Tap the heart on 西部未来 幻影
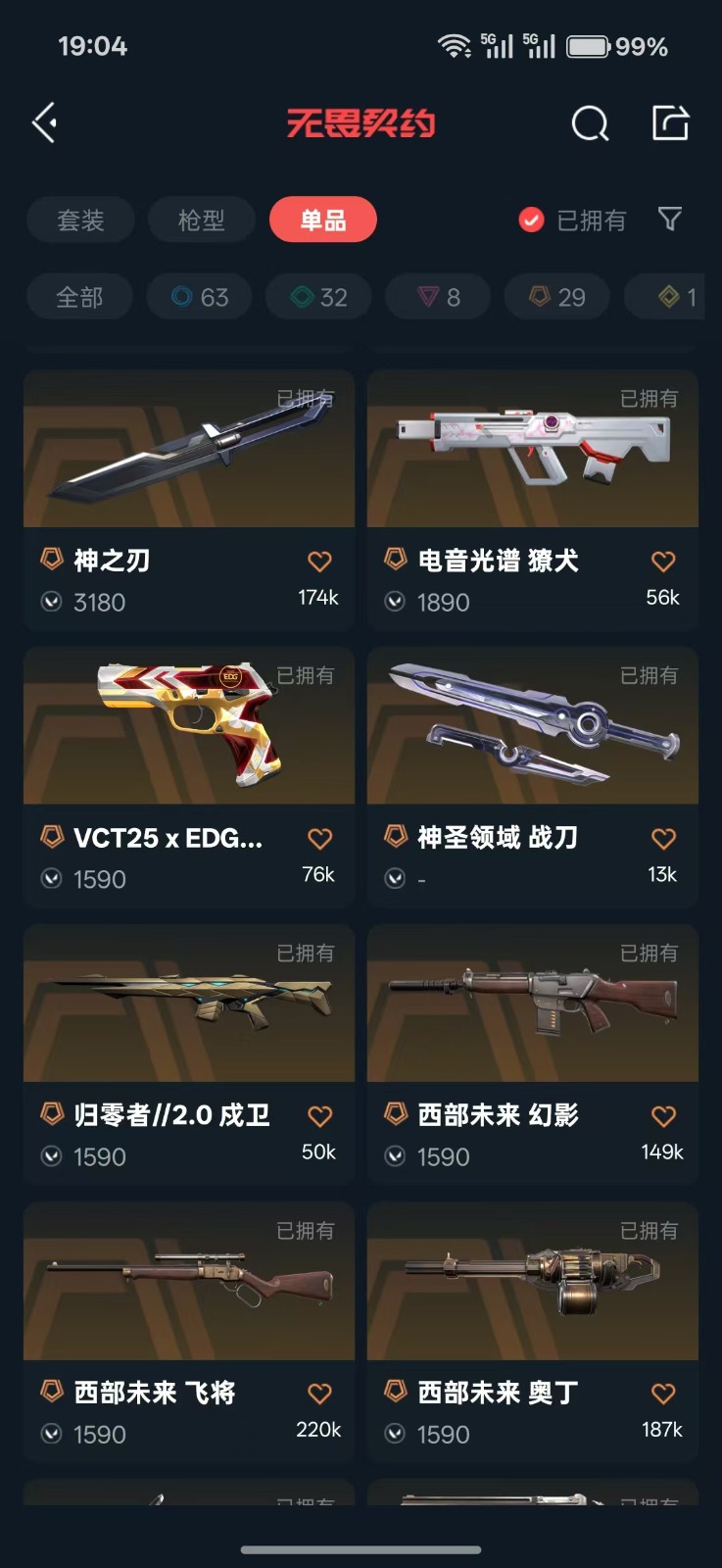Viewport: 722px width, 1568px height. [663, 1116]
